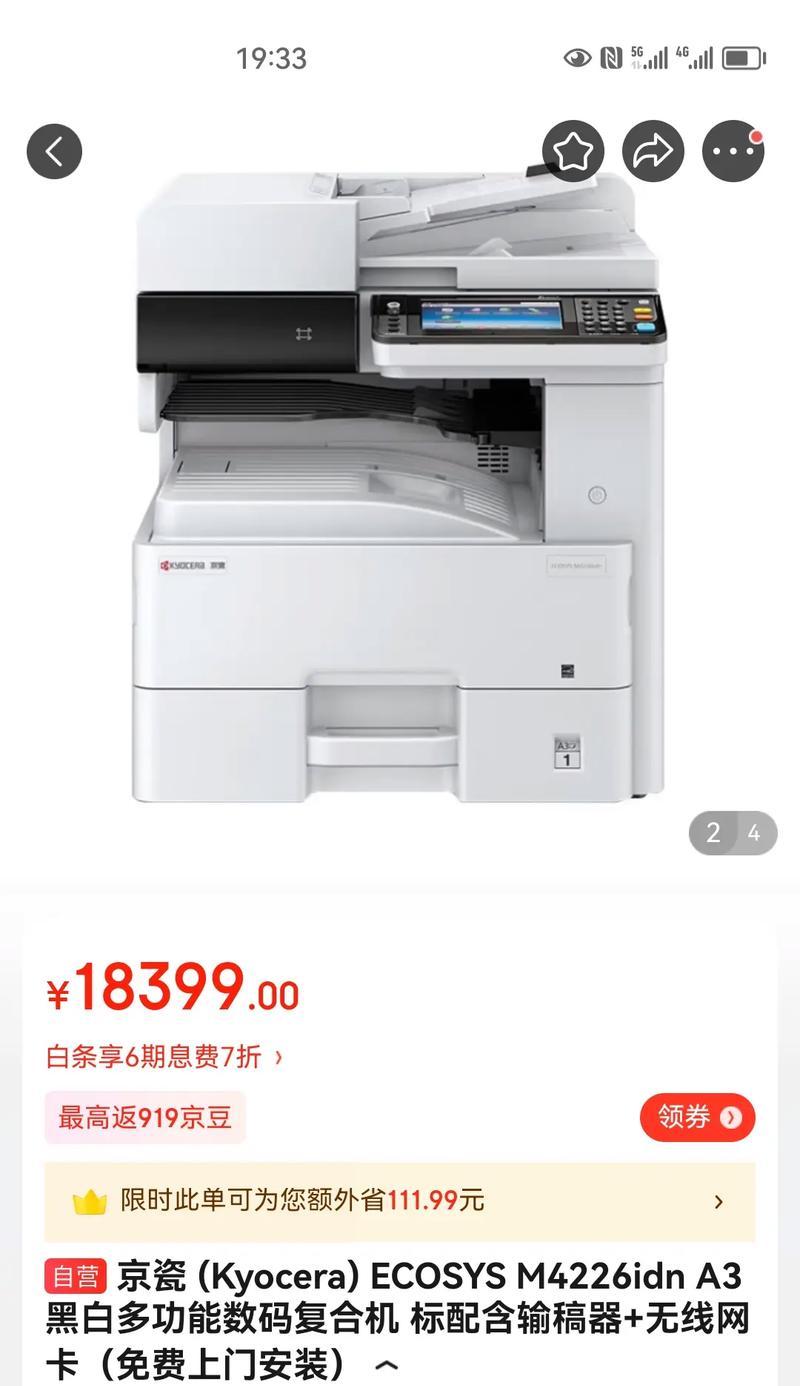
Task: Open the 限时此单可为您额外省111.99元 banner
Action: tap(399, 1201)
